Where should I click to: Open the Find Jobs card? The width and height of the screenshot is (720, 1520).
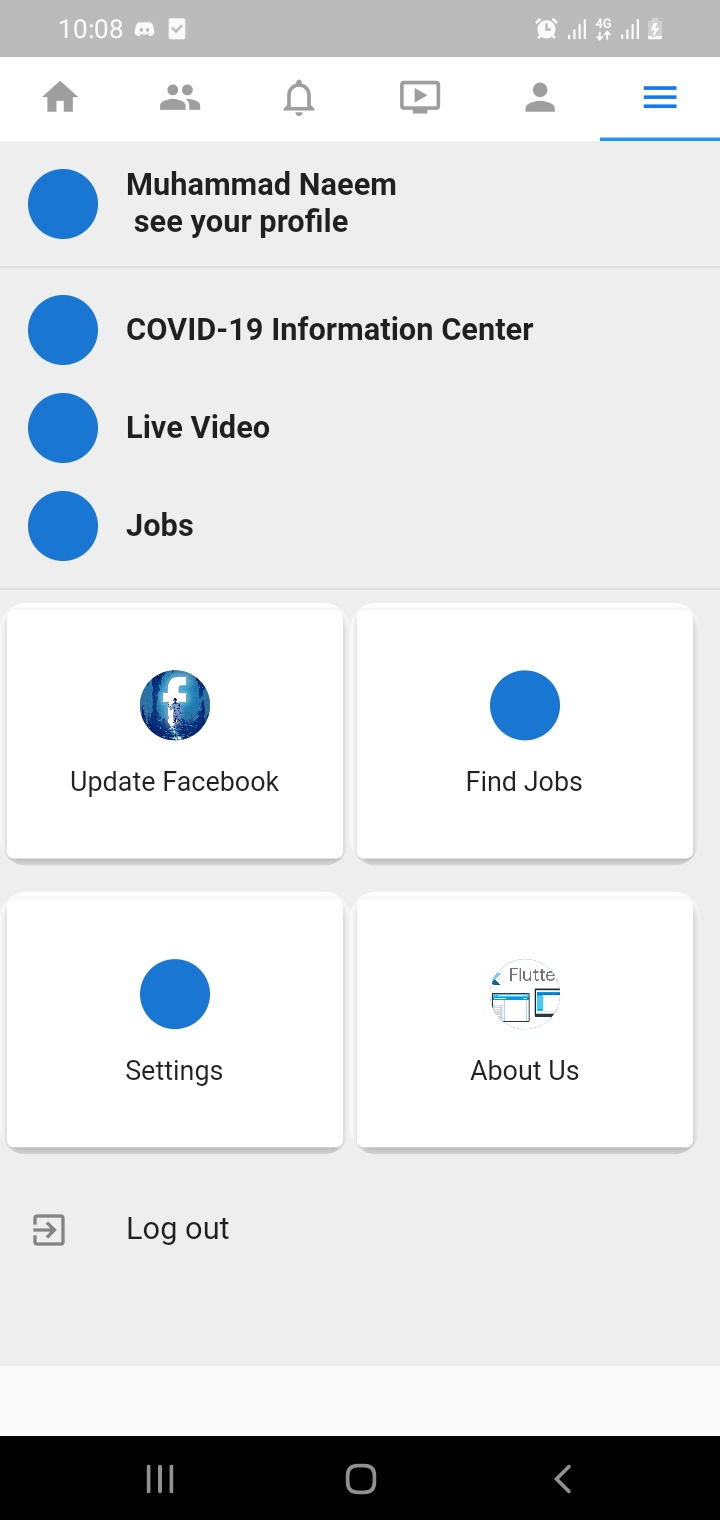click(x=525, y=732)
